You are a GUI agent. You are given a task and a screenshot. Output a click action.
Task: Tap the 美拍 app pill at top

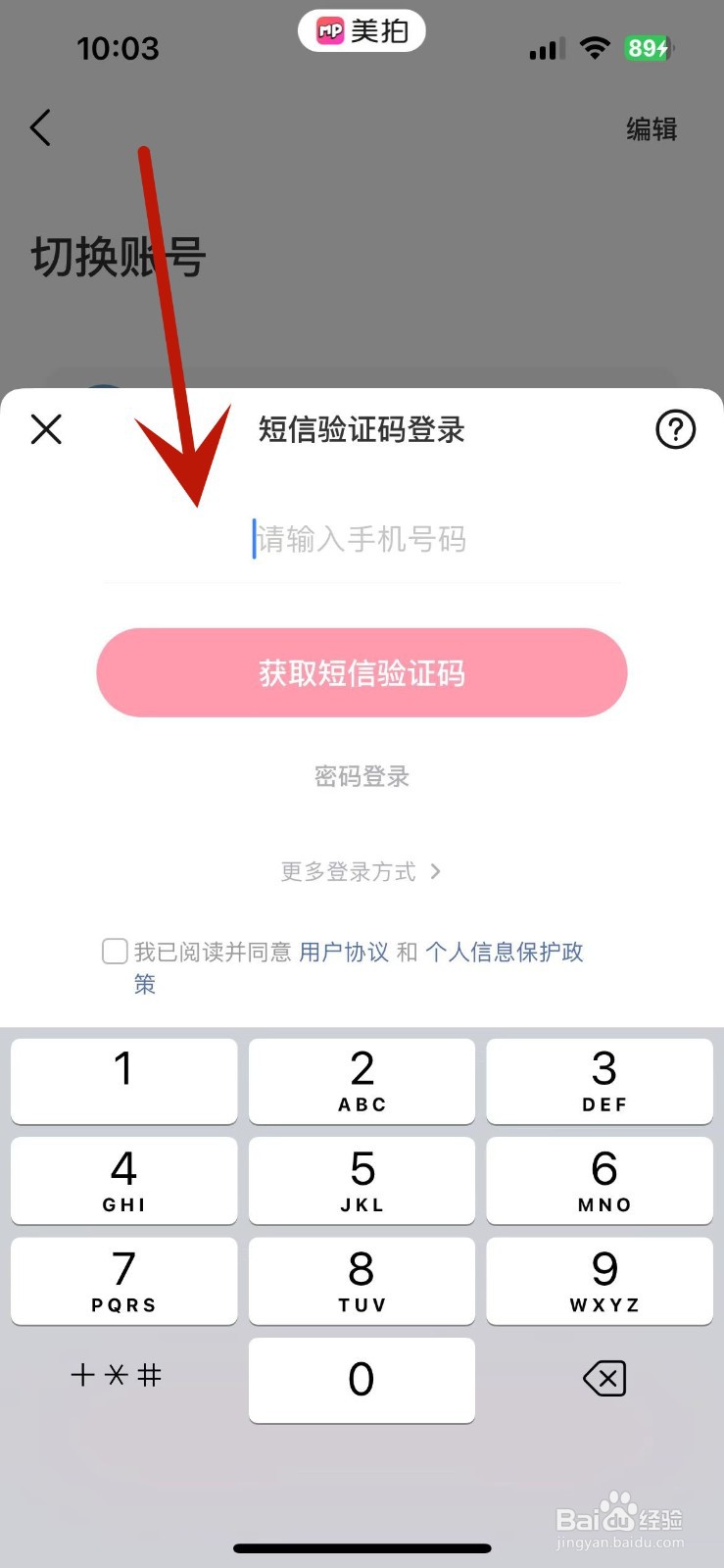coord(362,30)
